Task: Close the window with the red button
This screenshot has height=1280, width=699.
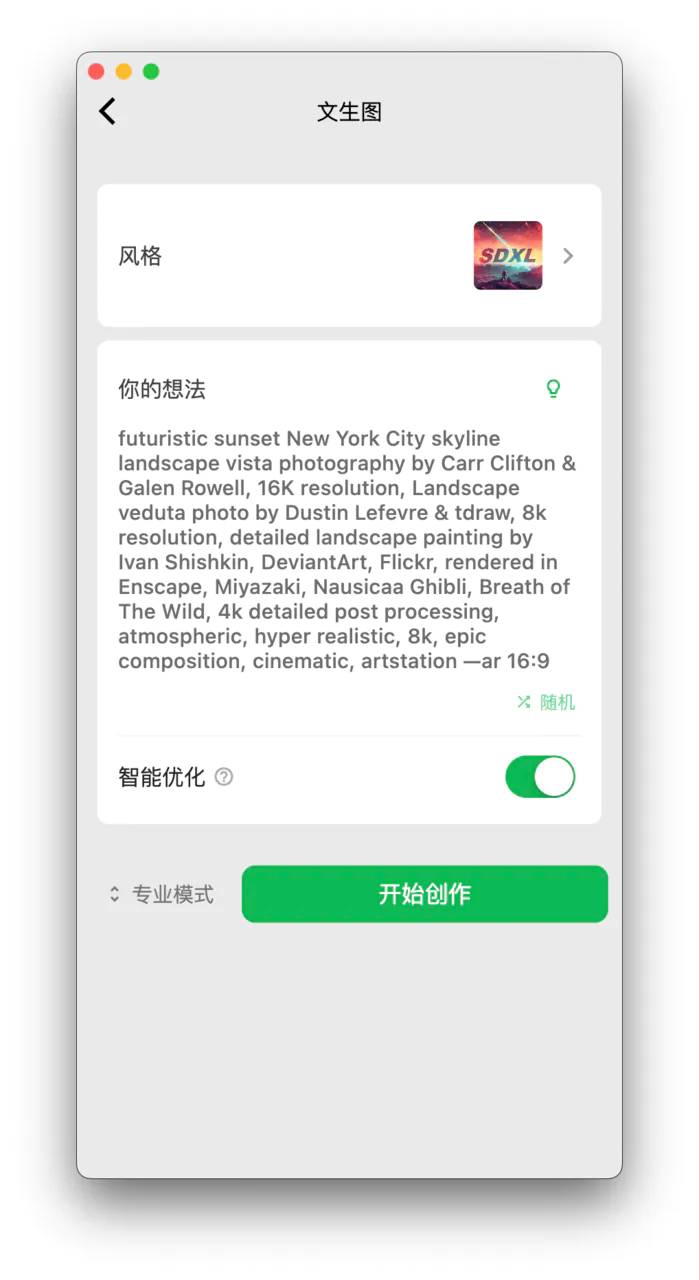Action: 96,71
